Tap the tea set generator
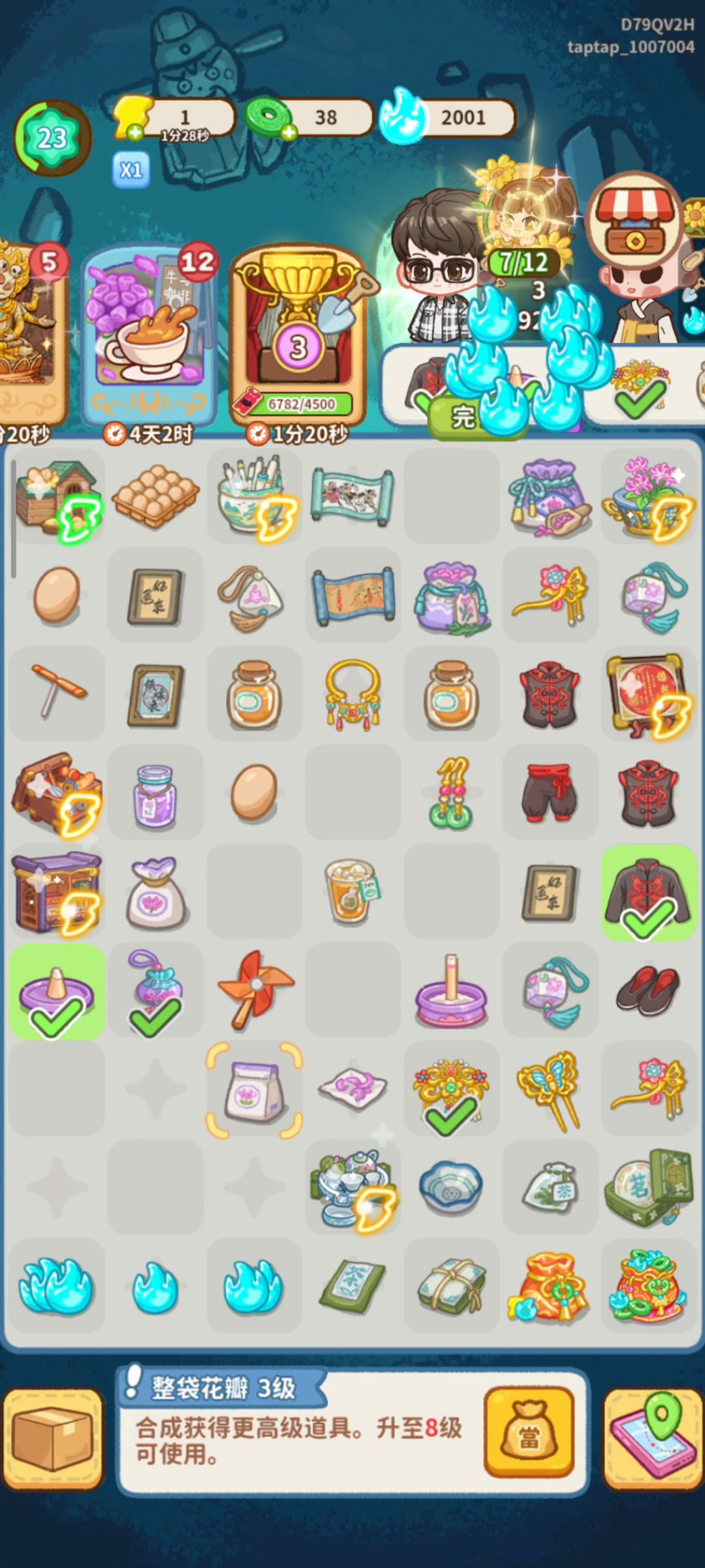Image resolution: width=705 pixels, height=1568 pixels. [x=352, y=1187]
